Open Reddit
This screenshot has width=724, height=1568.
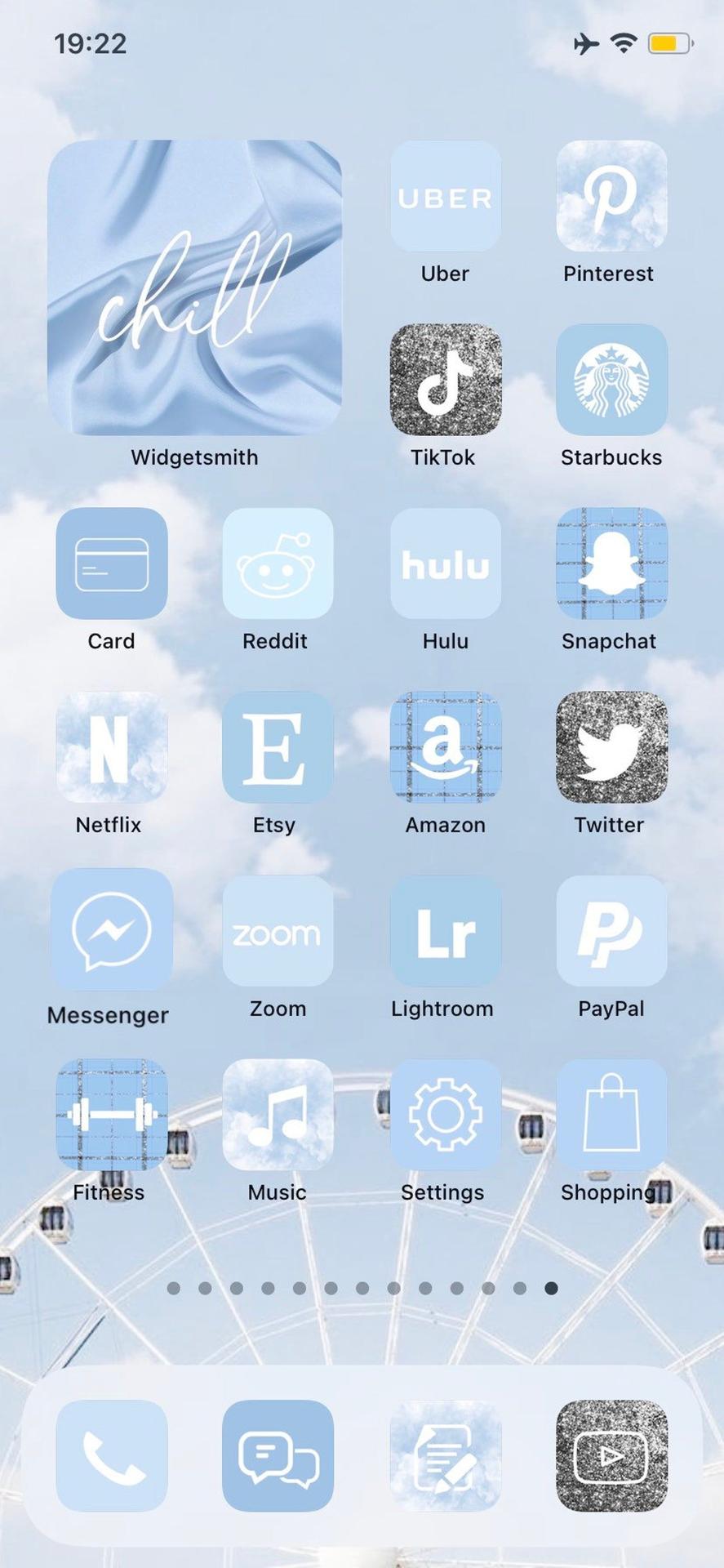[x=278, y=563]
